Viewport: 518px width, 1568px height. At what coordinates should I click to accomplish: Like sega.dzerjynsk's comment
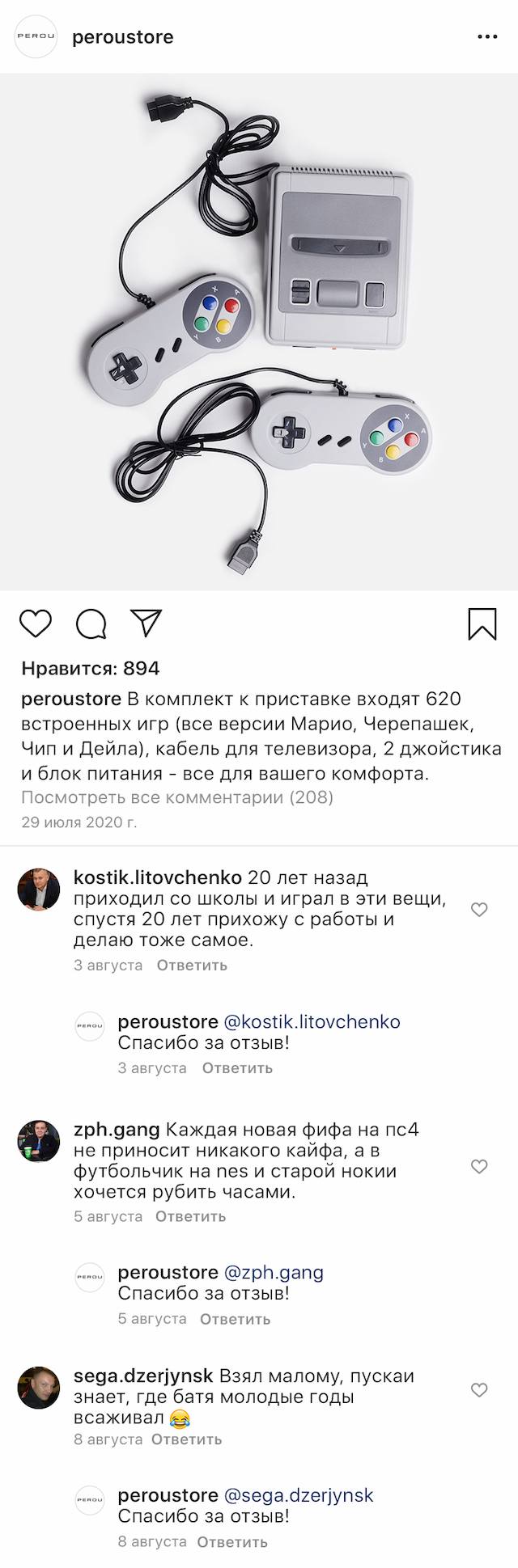(x=479, y=1390)
